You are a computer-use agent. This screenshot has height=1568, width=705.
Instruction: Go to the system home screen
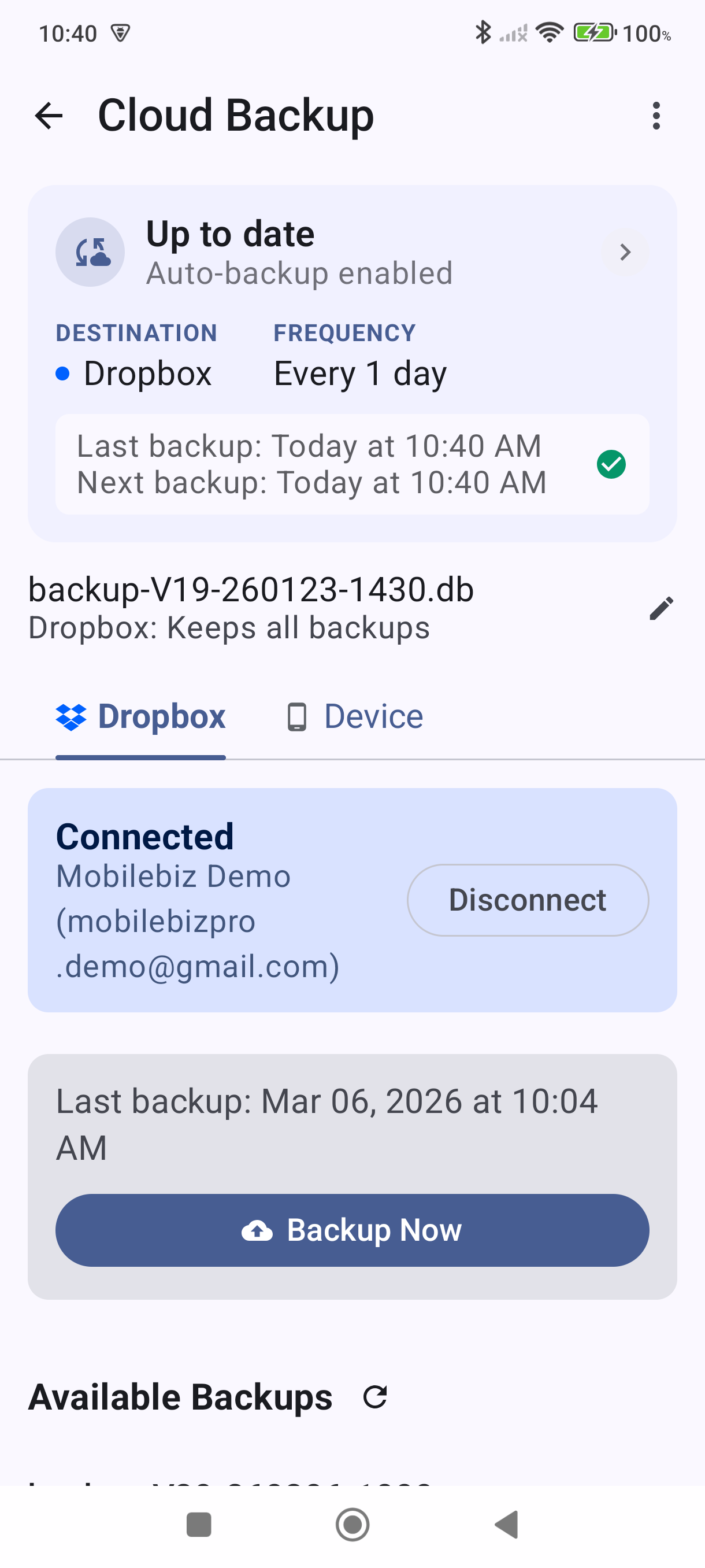(352, 1525)
